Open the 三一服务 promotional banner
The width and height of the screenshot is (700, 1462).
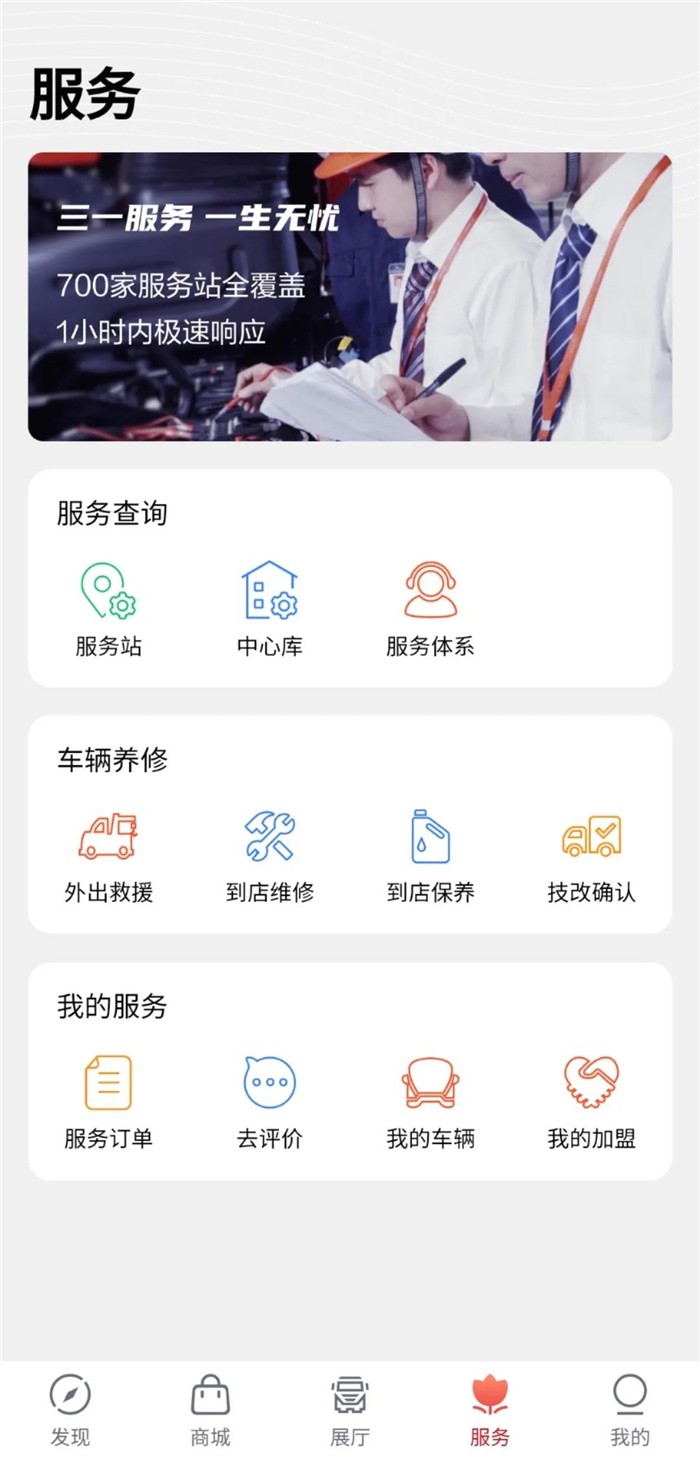(x=350, y=297)
